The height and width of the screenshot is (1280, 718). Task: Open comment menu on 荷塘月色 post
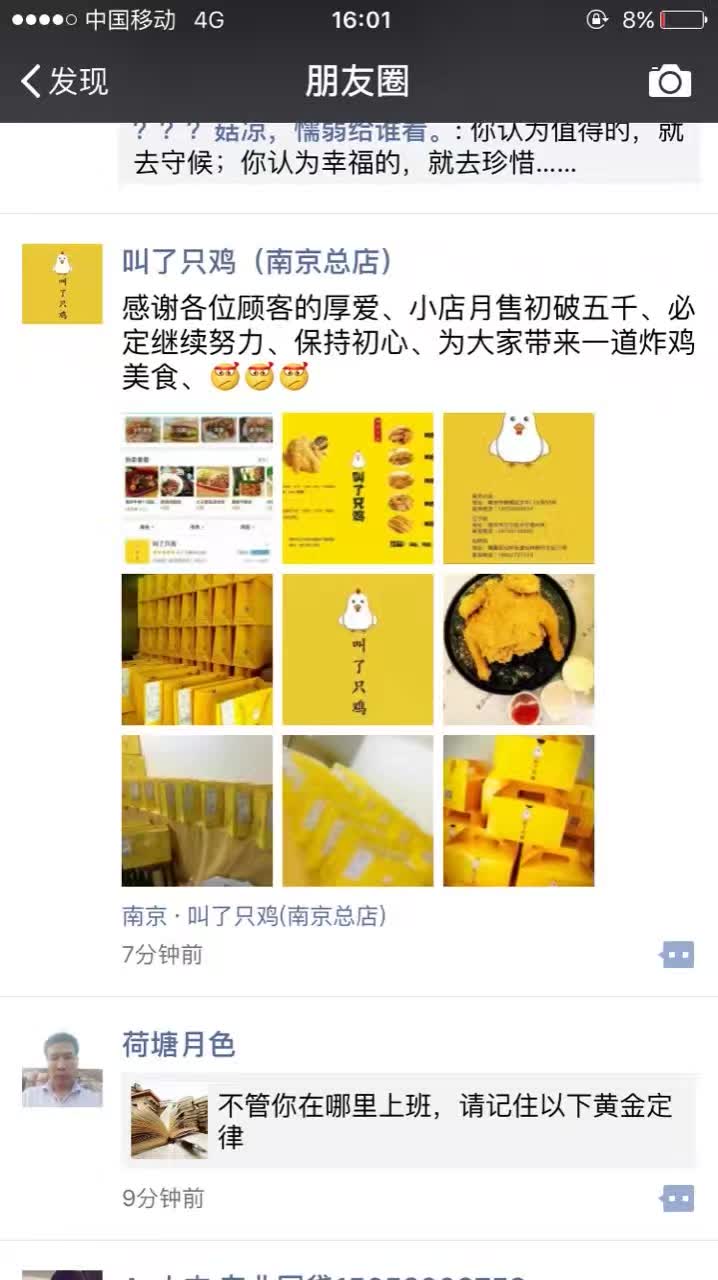pyautogui.click(x=677, y=1198)
